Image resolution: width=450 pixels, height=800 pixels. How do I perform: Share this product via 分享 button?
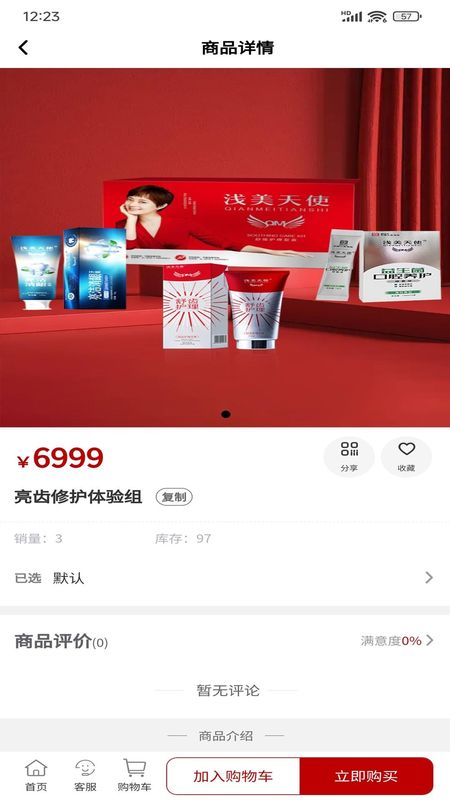click(349, 457)
